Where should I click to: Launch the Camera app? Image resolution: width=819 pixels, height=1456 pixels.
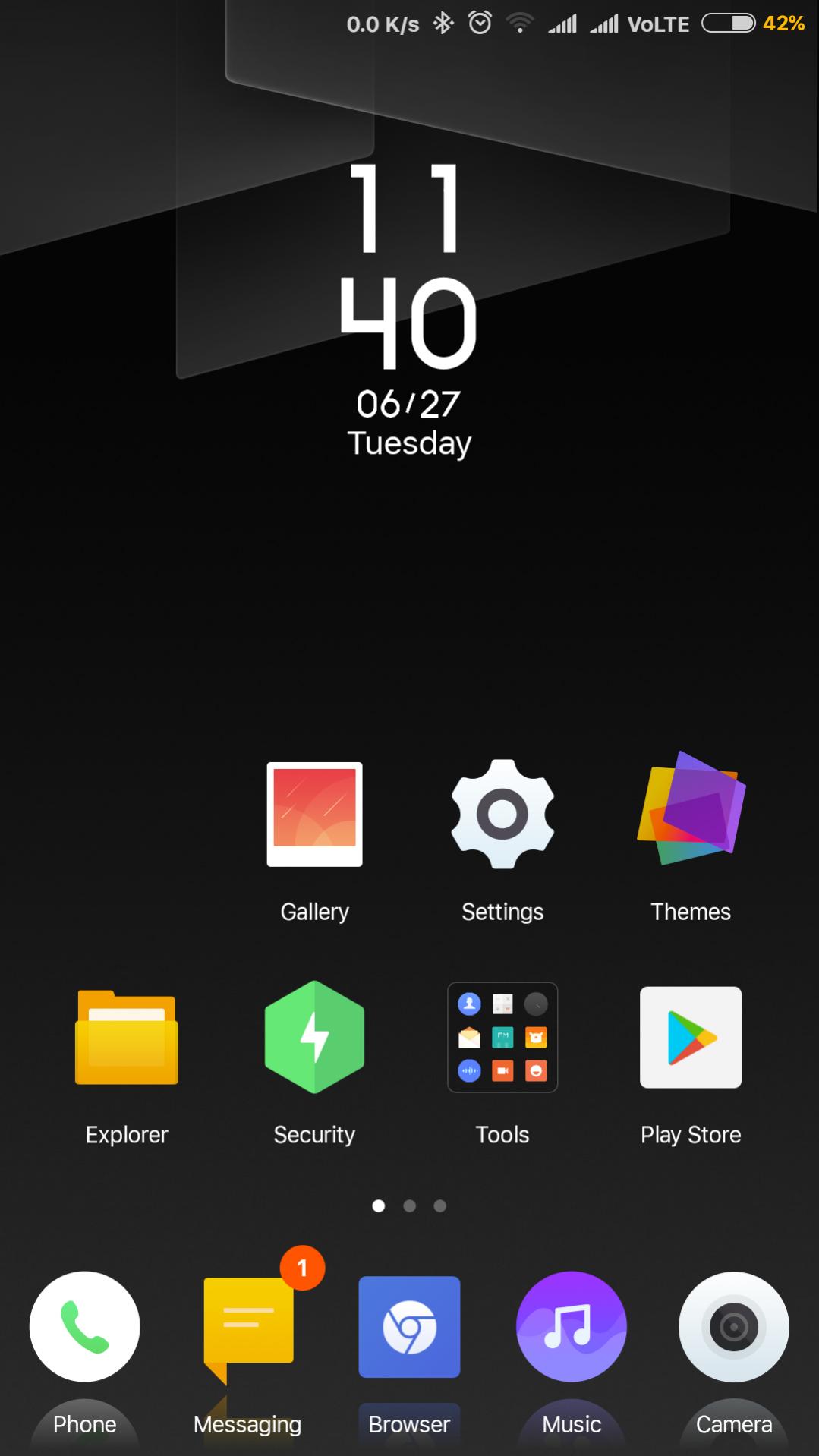click(x=733, y=1327)
